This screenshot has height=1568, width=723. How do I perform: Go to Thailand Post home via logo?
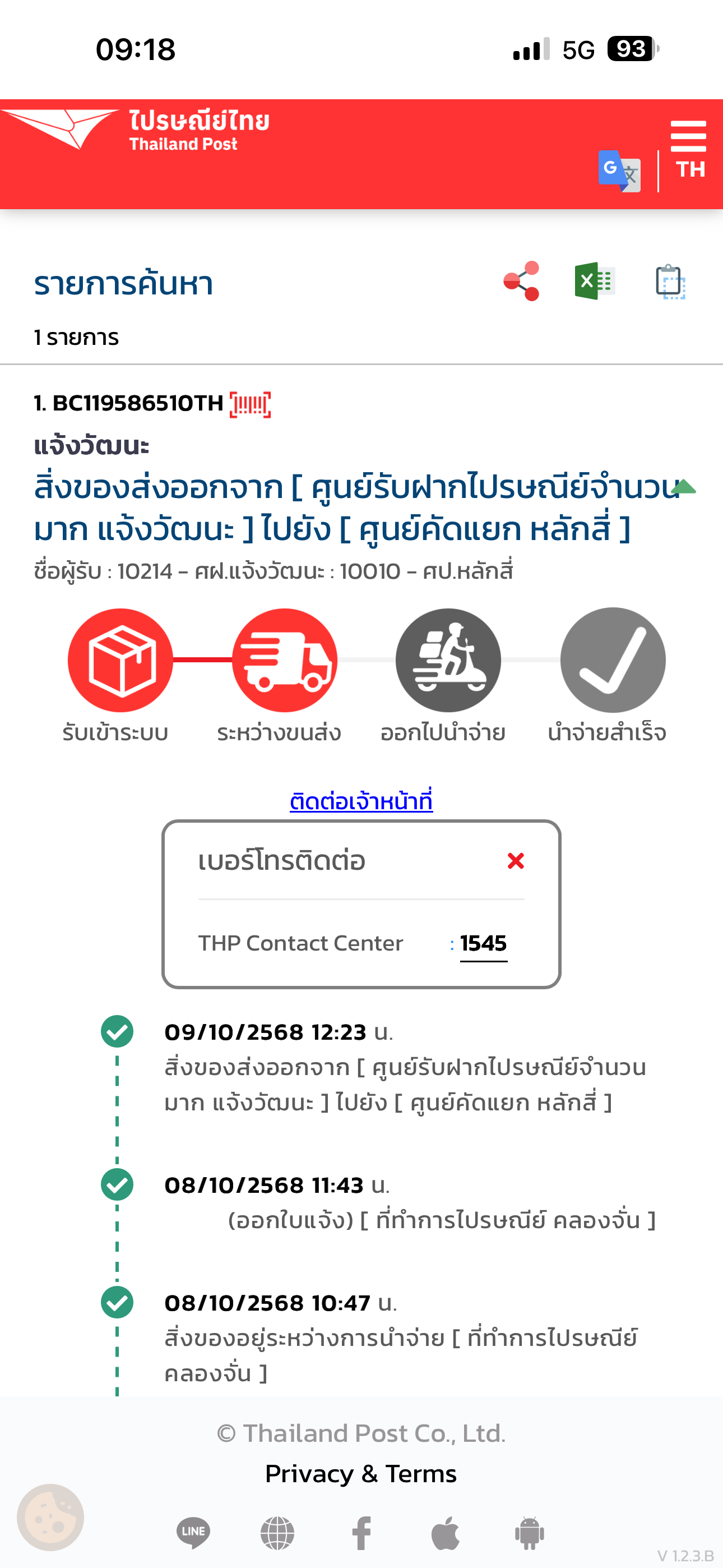(135, 130)
